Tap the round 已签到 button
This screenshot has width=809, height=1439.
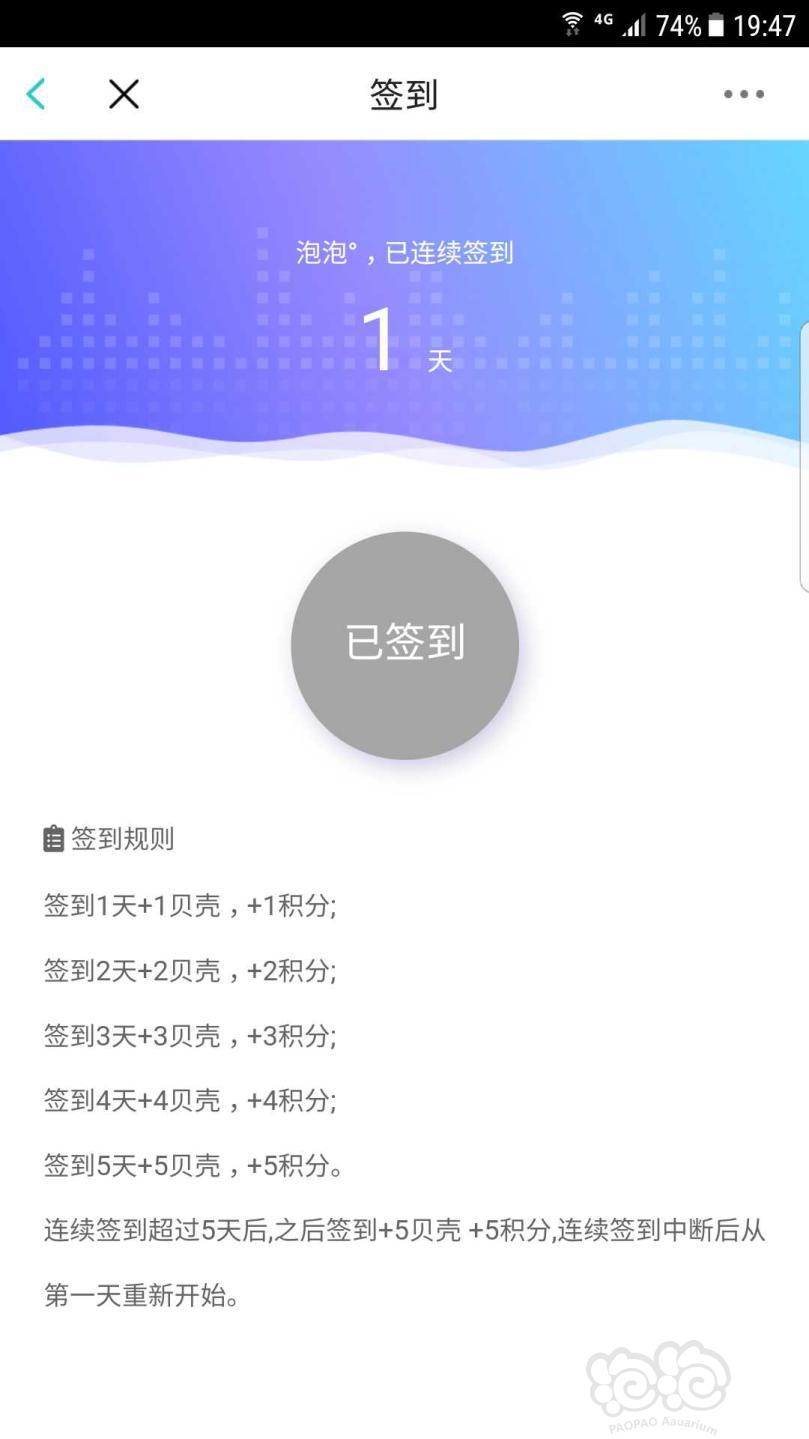[x=405, y=645]
